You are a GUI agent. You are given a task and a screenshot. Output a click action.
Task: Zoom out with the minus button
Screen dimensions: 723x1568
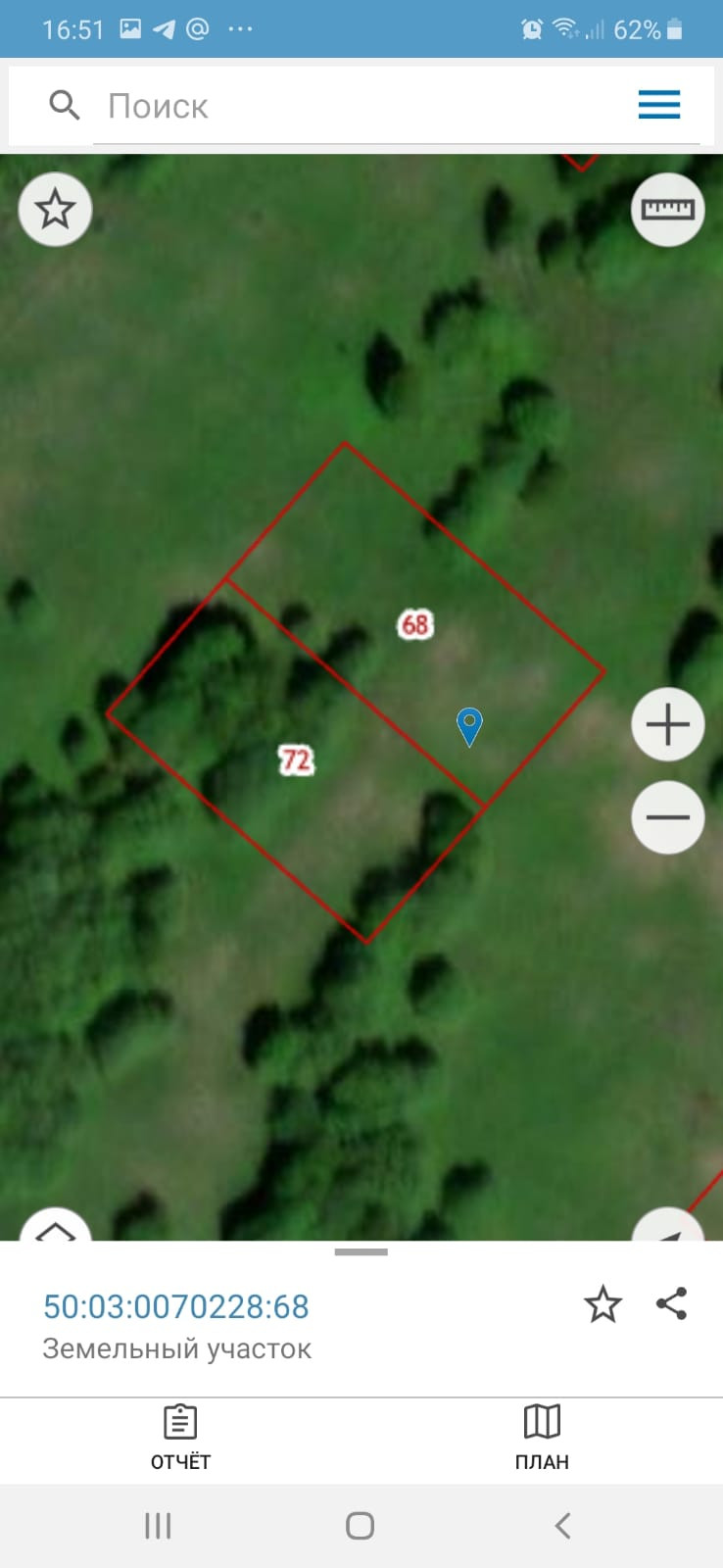(x=668, y=817)
